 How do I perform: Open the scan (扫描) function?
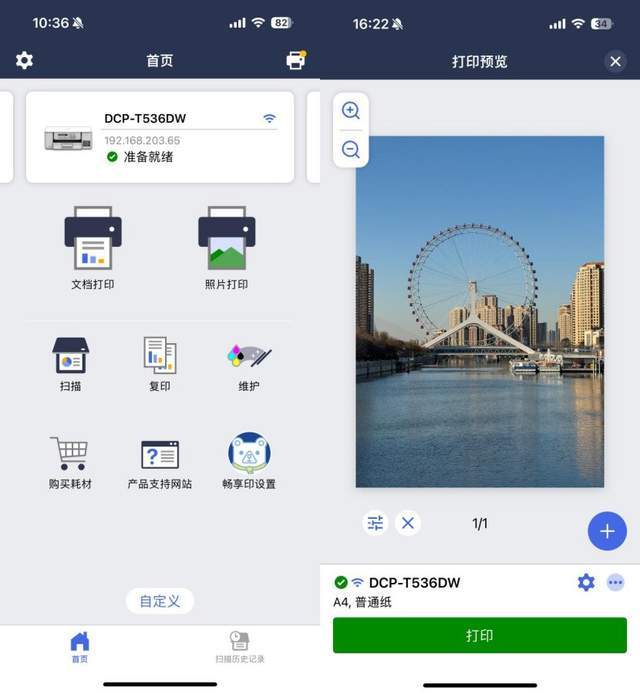pos(70,364)
